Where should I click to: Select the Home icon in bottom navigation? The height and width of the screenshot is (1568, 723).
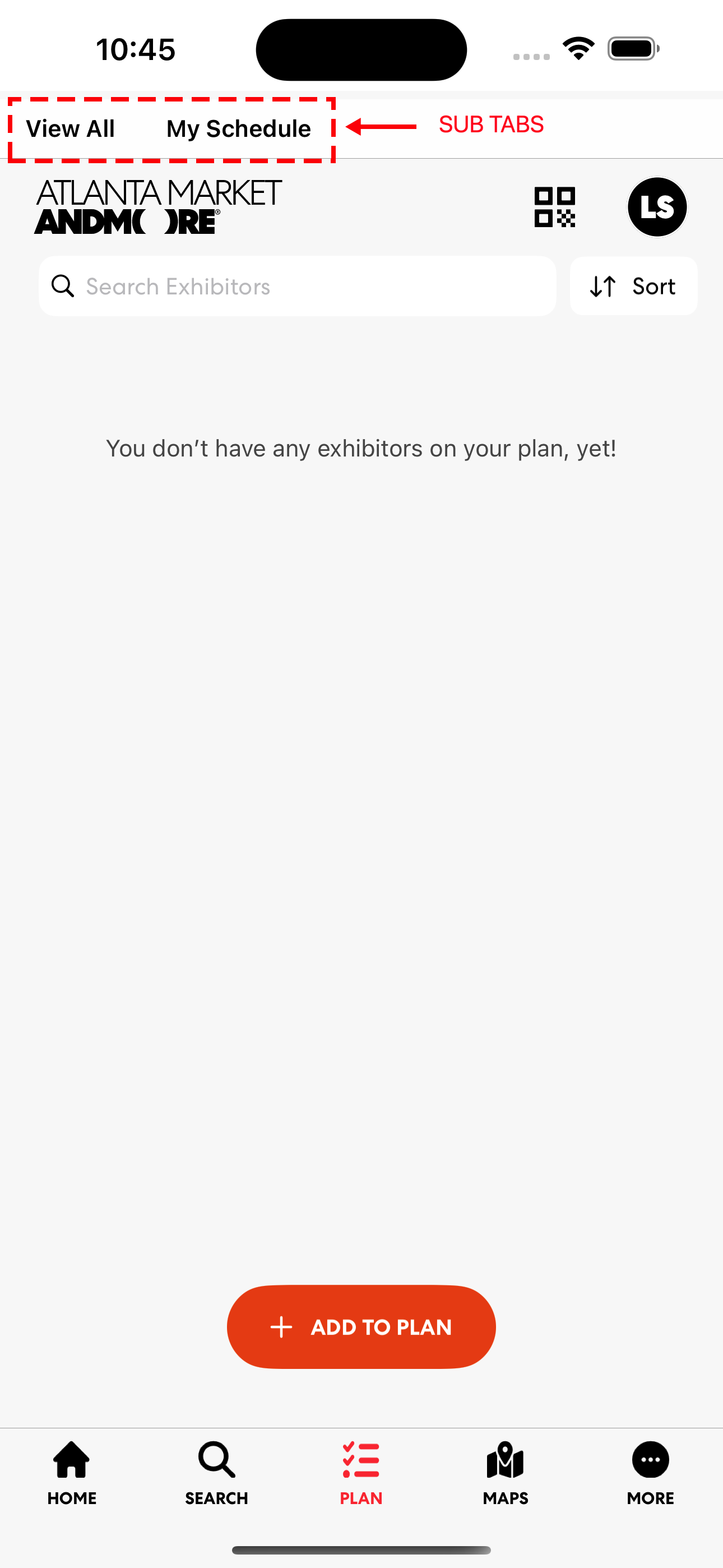pyautogui.click(x=71, y=1460)
